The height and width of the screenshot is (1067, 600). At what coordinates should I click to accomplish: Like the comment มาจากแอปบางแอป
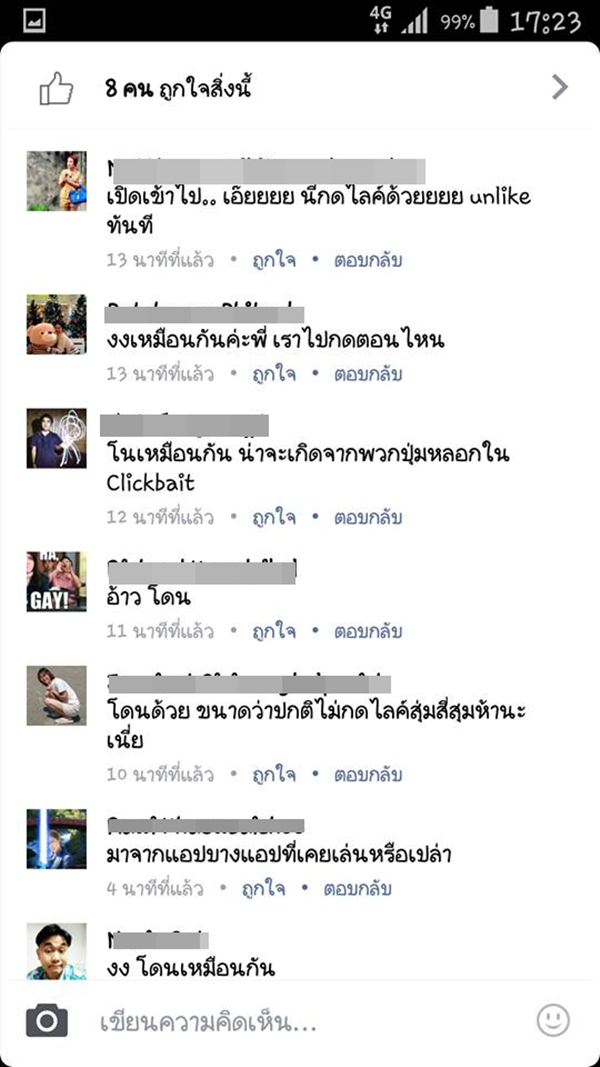[x=264, y=889]
